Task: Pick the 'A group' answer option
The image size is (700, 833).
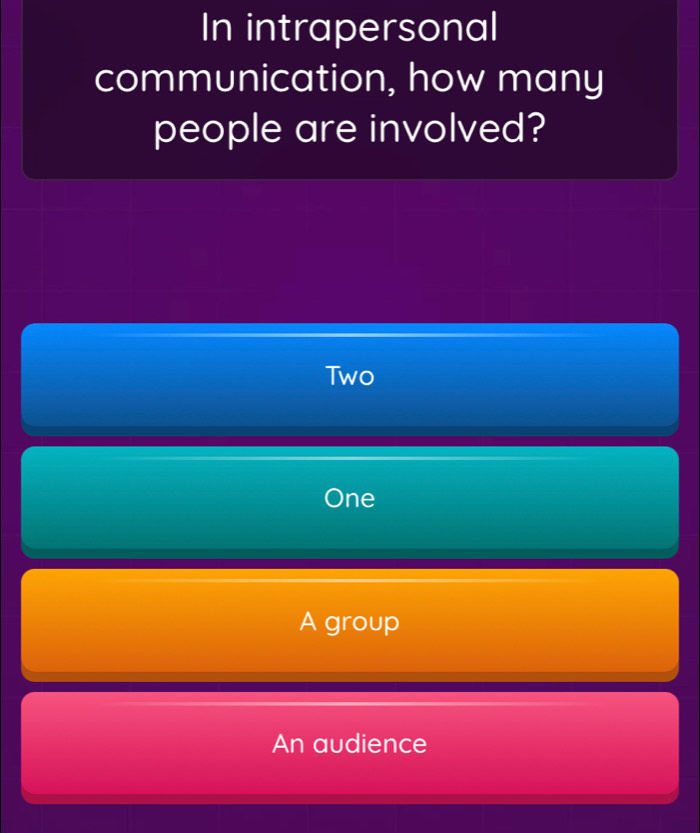Action: pos(350,622)
